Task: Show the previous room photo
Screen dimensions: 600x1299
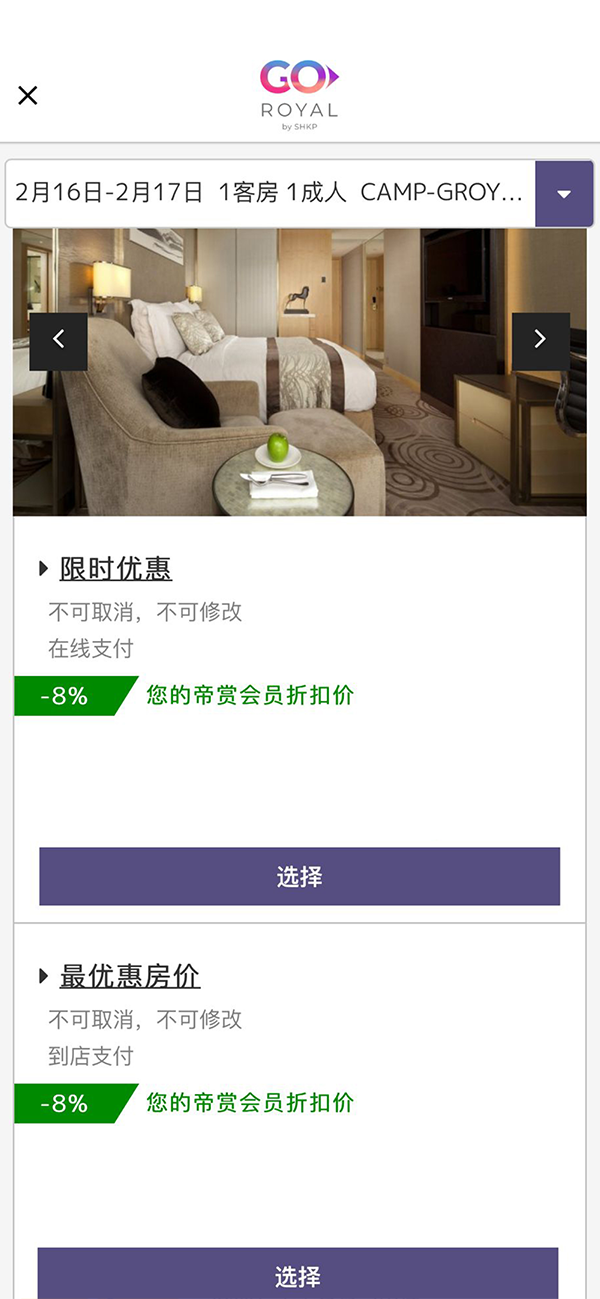Action: coord(58,341)
